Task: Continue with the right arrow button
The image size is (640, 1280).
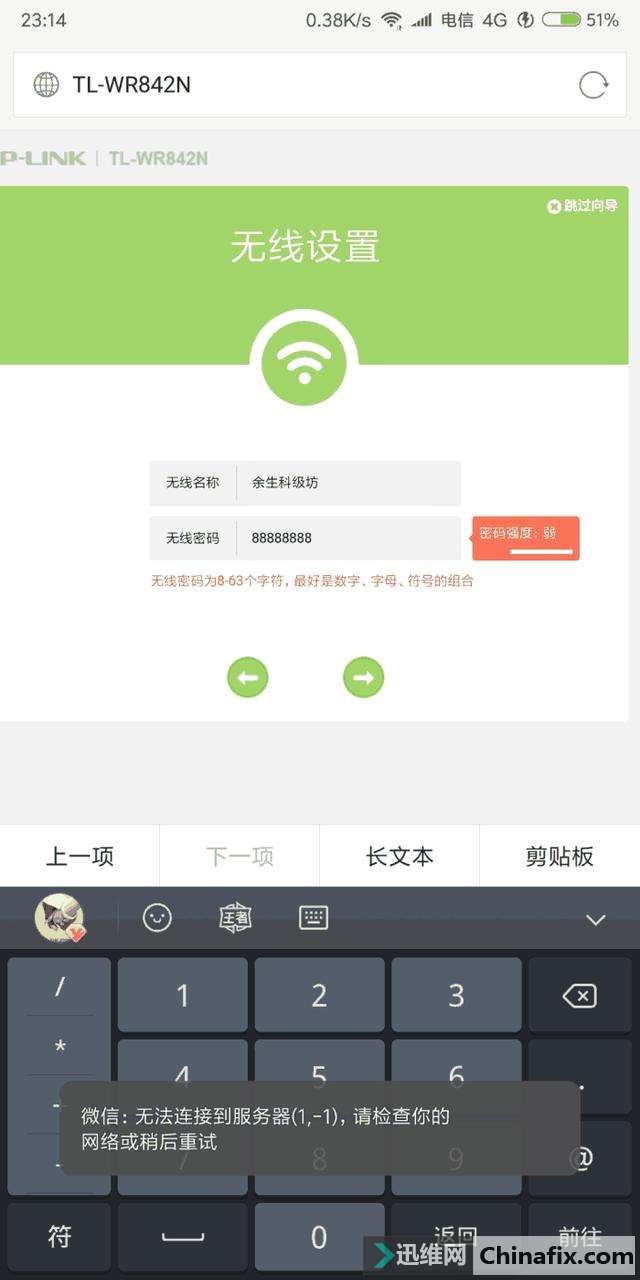Action: coord(363,678)
